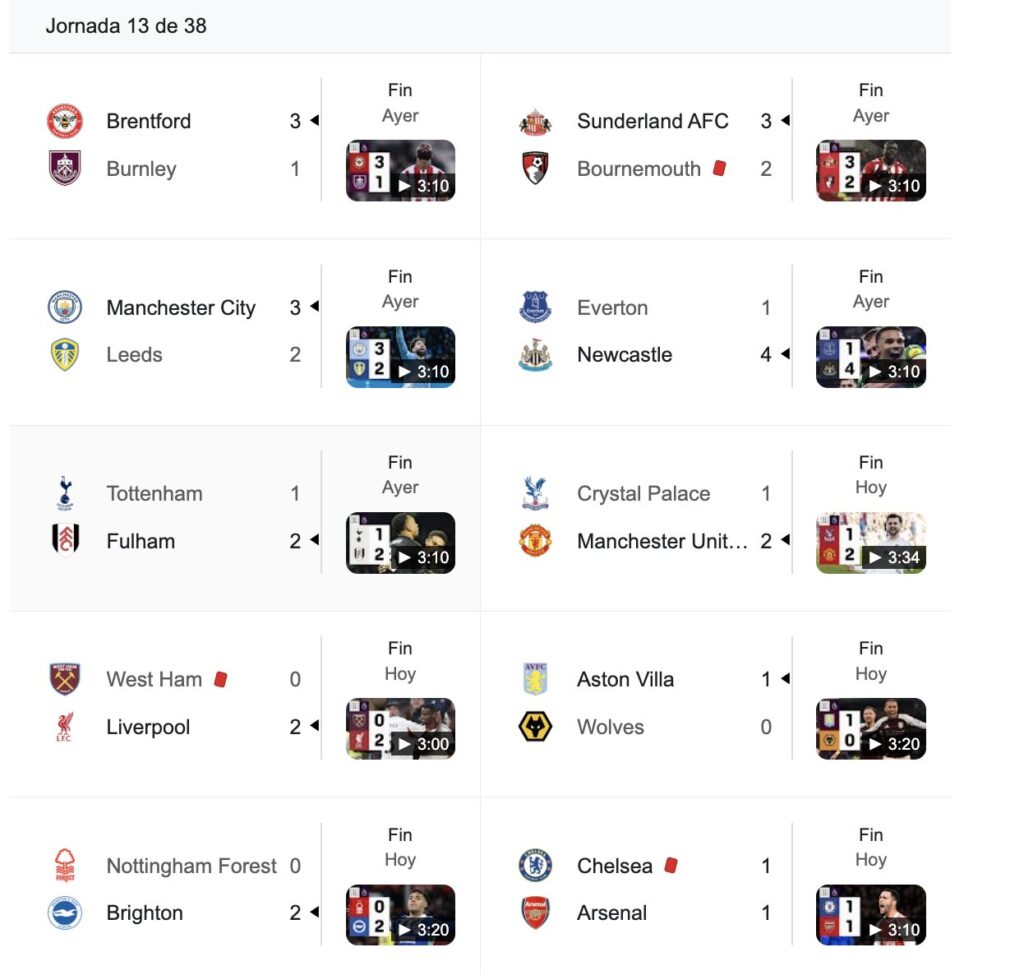Image resolution: width=1024 pixels, height=975 pixels.
Task: Play the West Ham vs Liverpool highlights
Action: (x=400, y=729)
